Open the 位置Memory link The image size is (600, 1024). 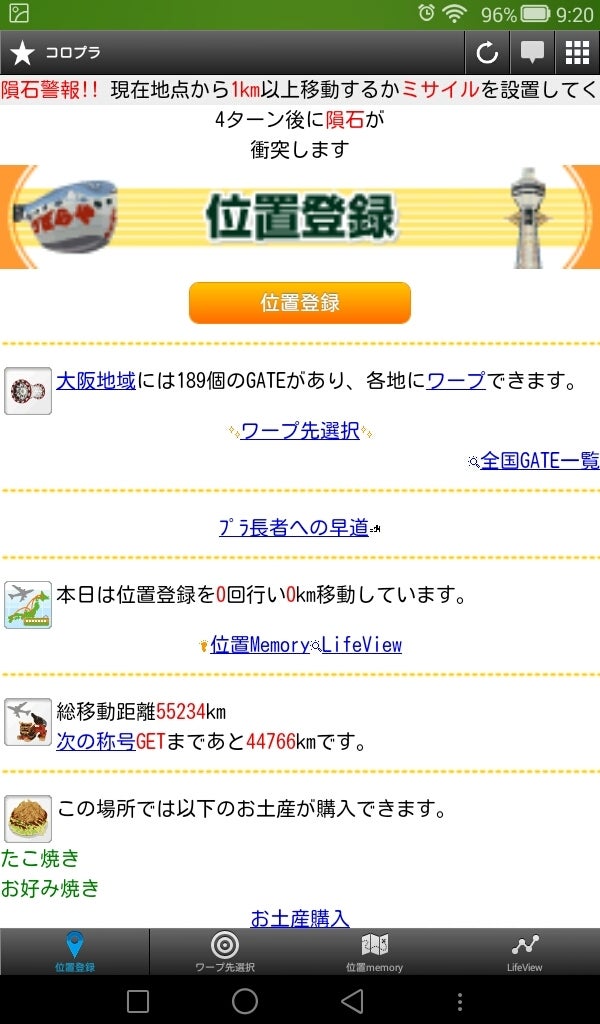click(260, 645)
